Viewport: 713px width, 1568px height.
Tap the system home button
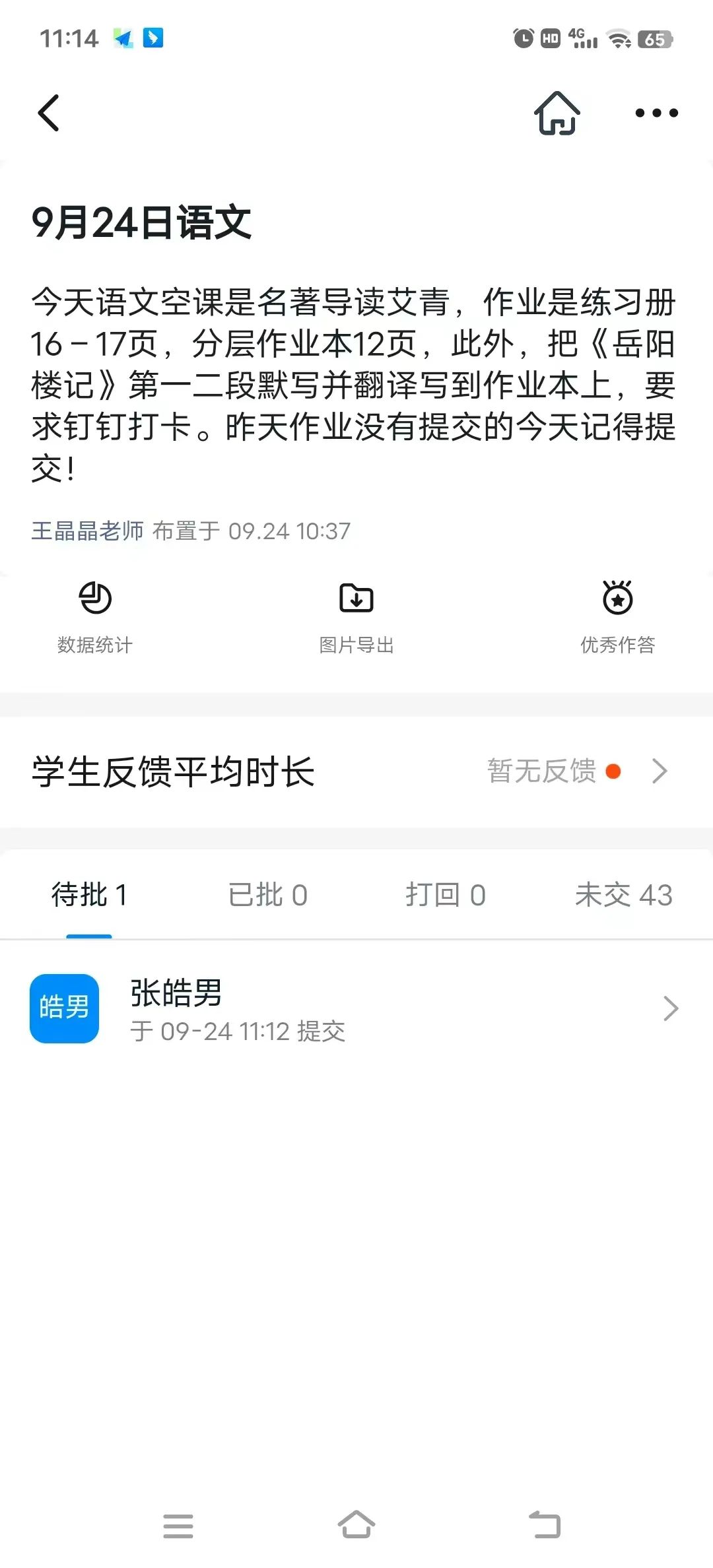tap(356, 1526)
